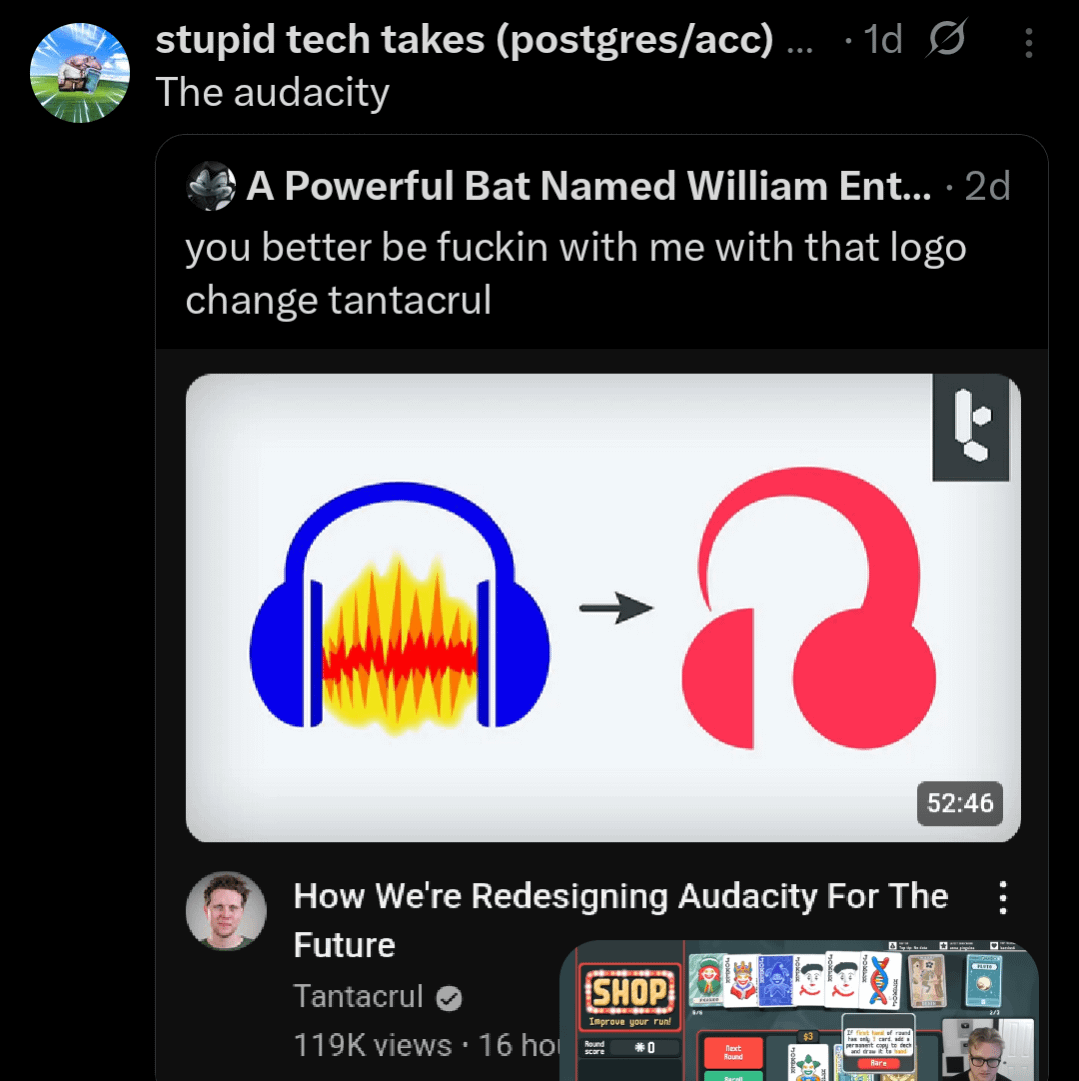This screenshot has height=1081, width=1079.
Task: View the Audacity logo image full screen
Action: pyautogui.click(x=602, y=607)
